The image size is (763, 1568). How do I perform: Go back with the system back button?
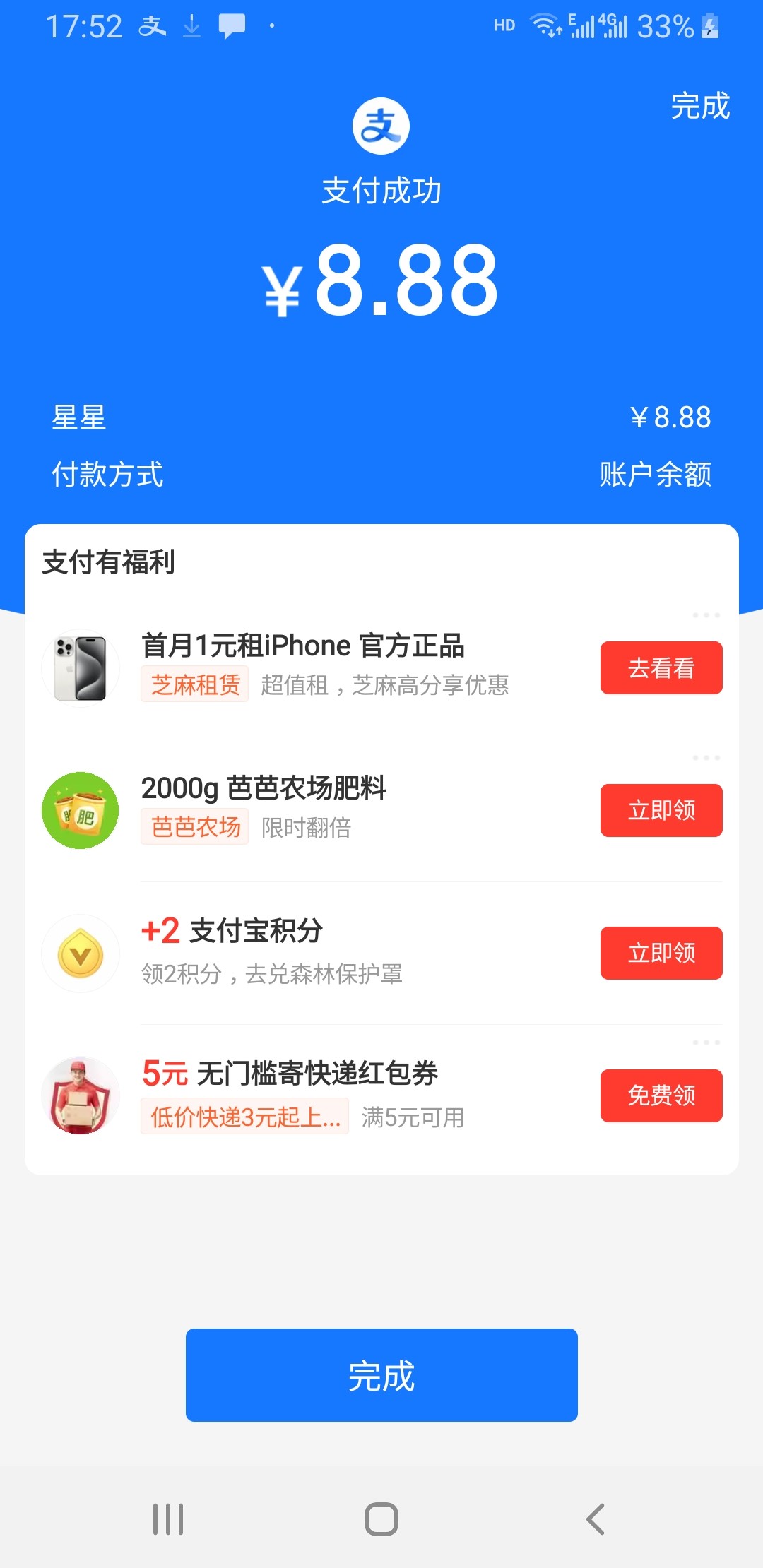click(x=595, y=1519)
